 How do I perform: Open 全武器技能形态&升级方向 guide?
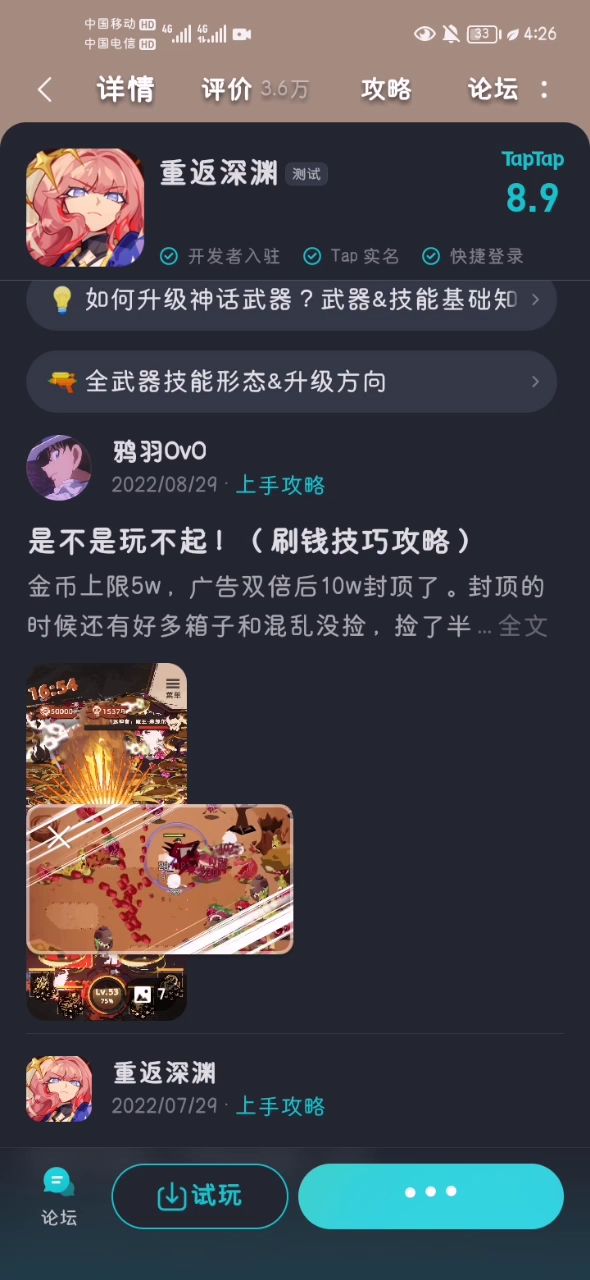point(291,381)
